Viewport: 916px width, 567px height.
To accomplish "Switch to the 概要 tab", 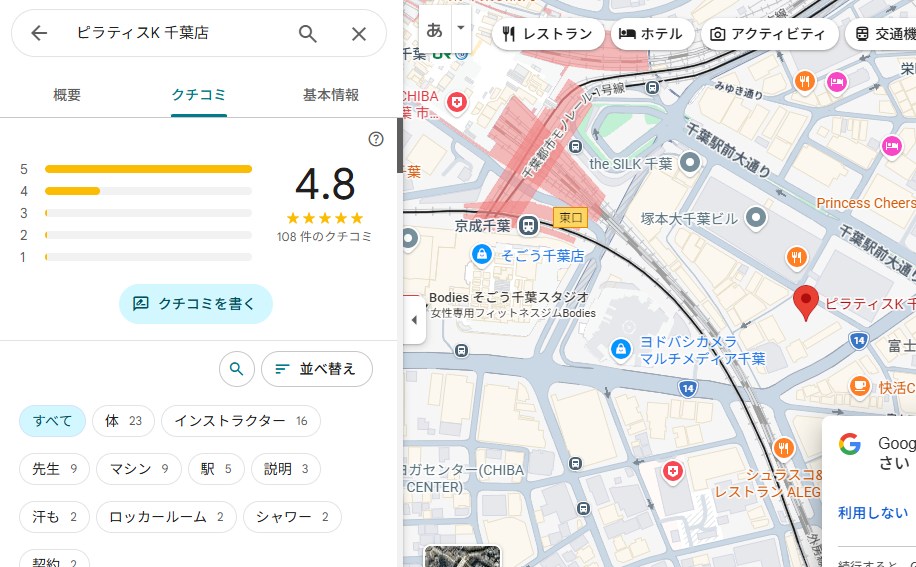I will pyautogui.click(x=67, y=95).
